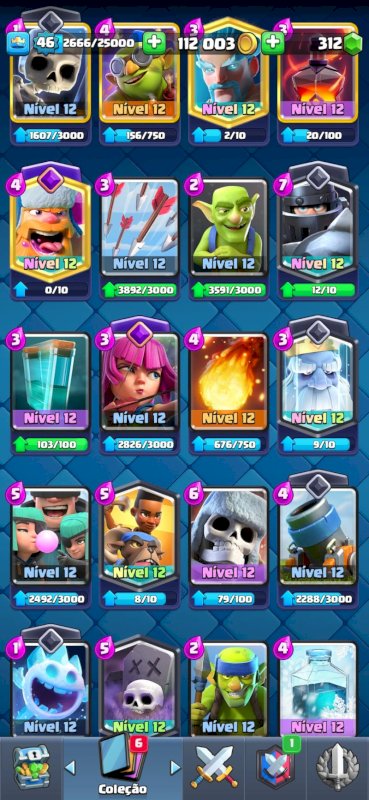Open the Royal Ghost card at 9/10
Viewport: 369px width, 800px height.
[x=317, y=387]
